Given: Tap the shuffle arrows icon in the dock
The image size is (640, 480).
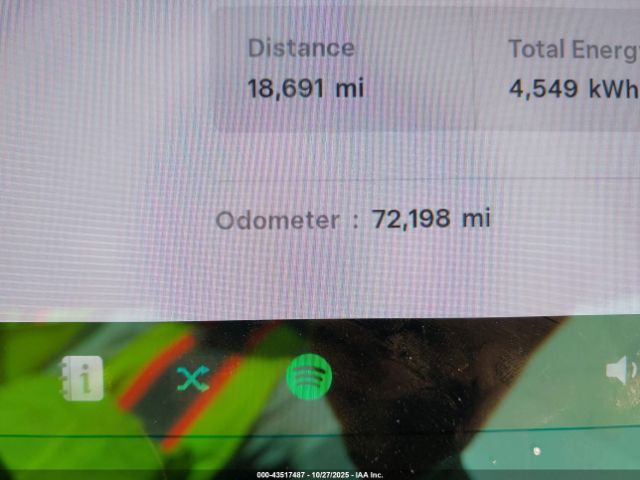Looking at the screenshot, I should 193,378.
